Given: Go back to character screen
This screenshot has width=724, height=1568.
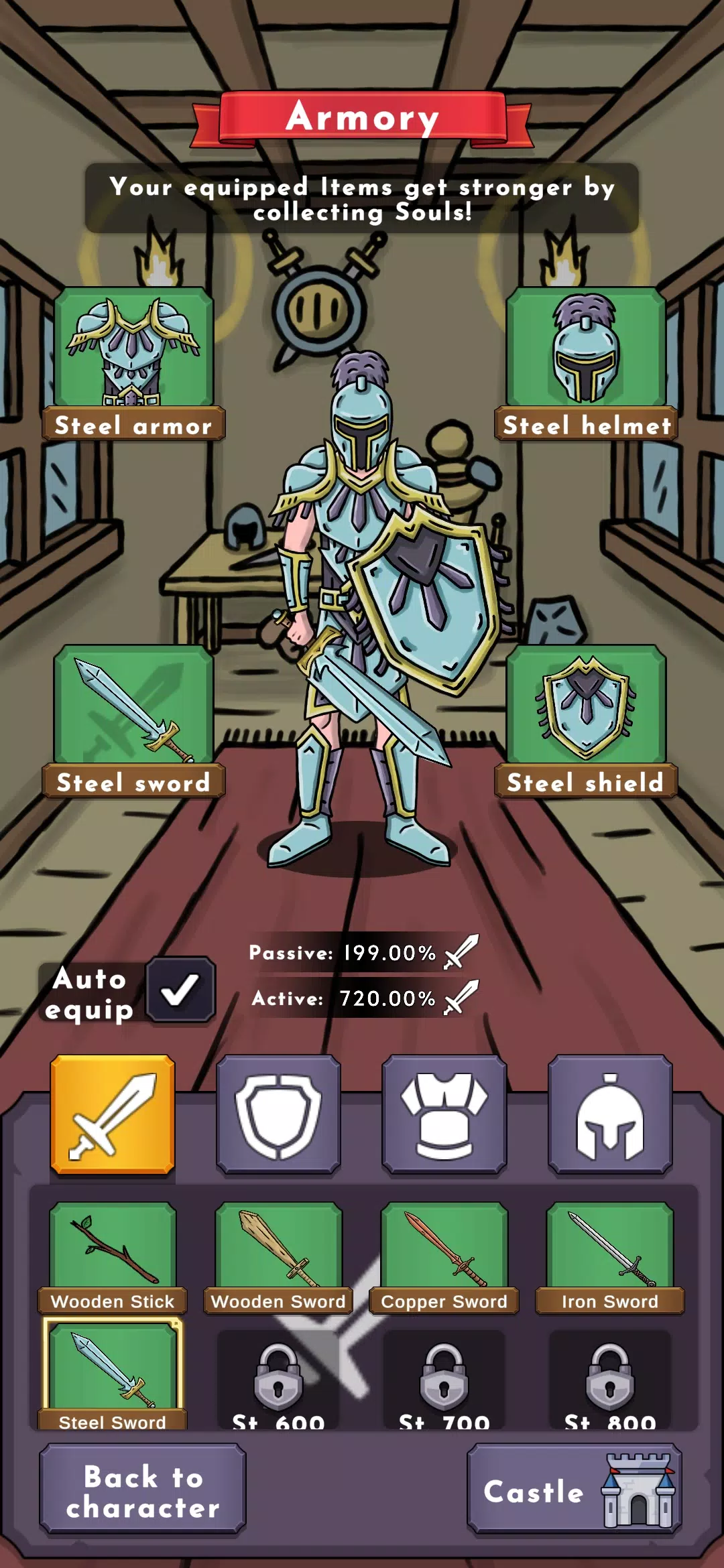Looking at the screenshot, I should 143,1490.
